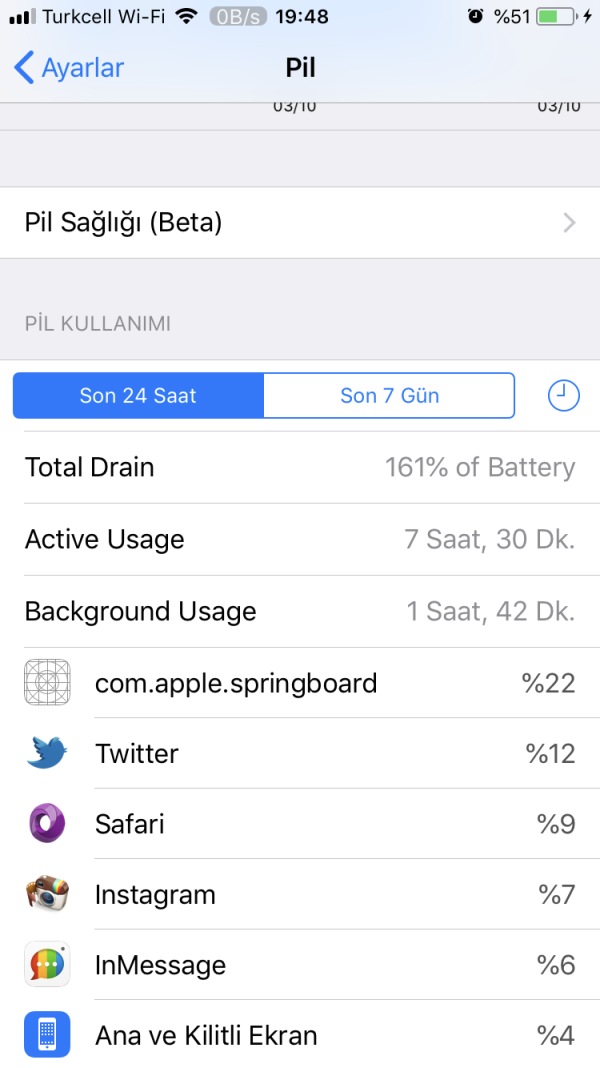Switch to Son 7 Gün
Viewport: 600px width, 1068px height.
coord(389,395)
